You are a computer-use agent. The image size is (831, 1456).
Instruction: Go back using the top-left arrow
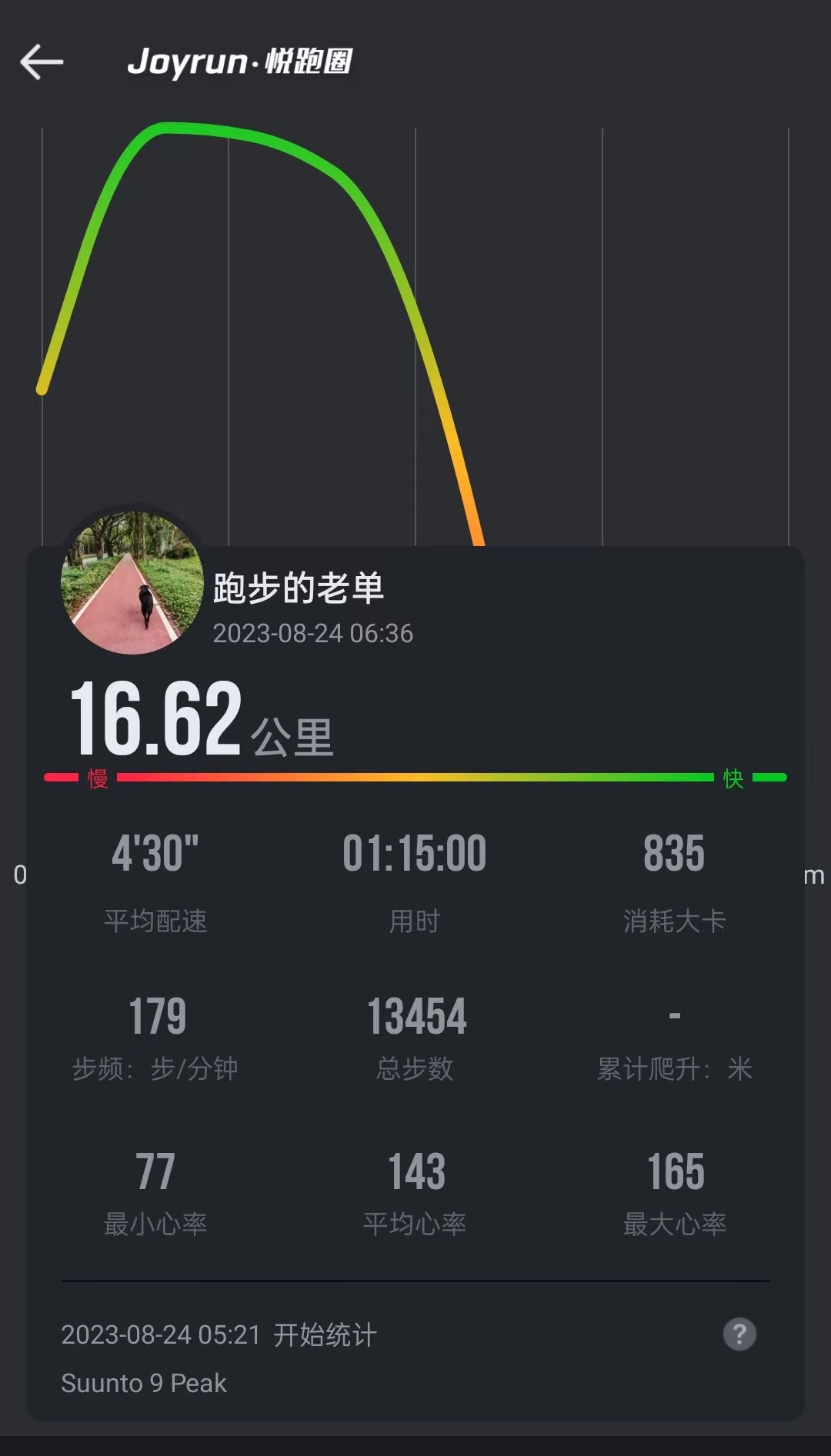(42, 62)
